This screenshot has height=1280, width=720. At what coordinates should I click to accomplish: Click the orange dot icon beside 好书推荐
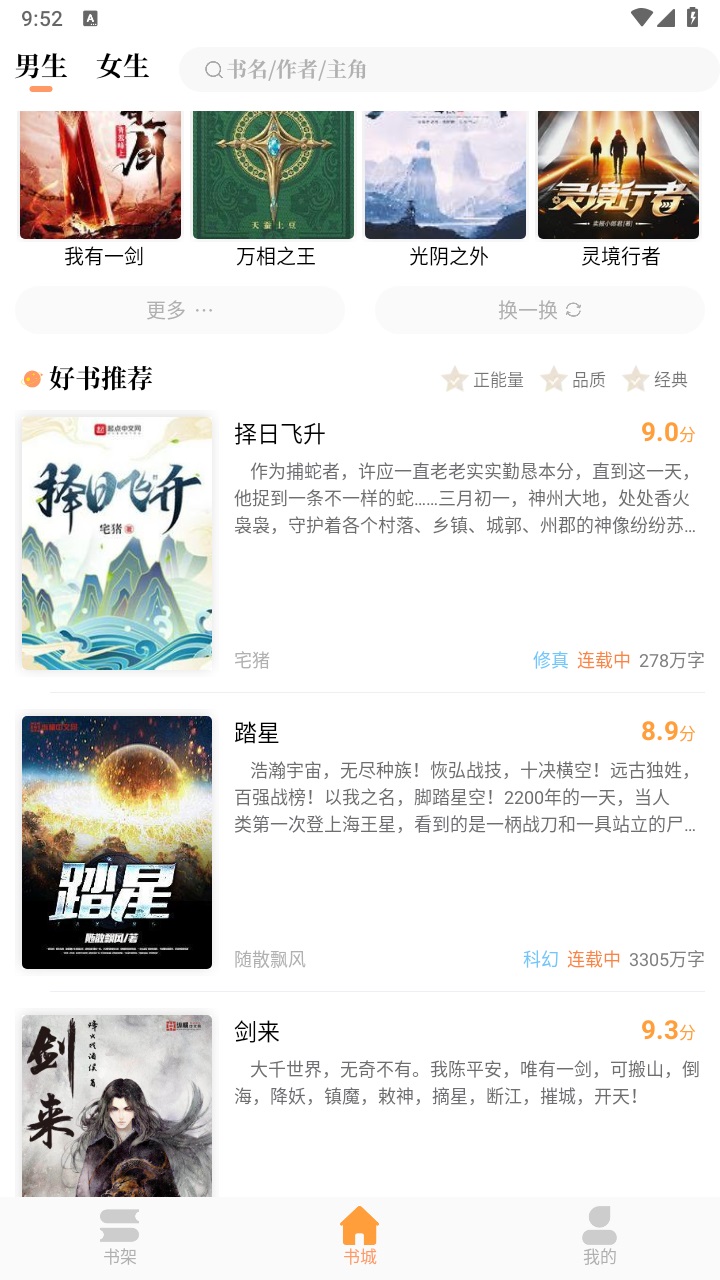(x=32, y=381)
